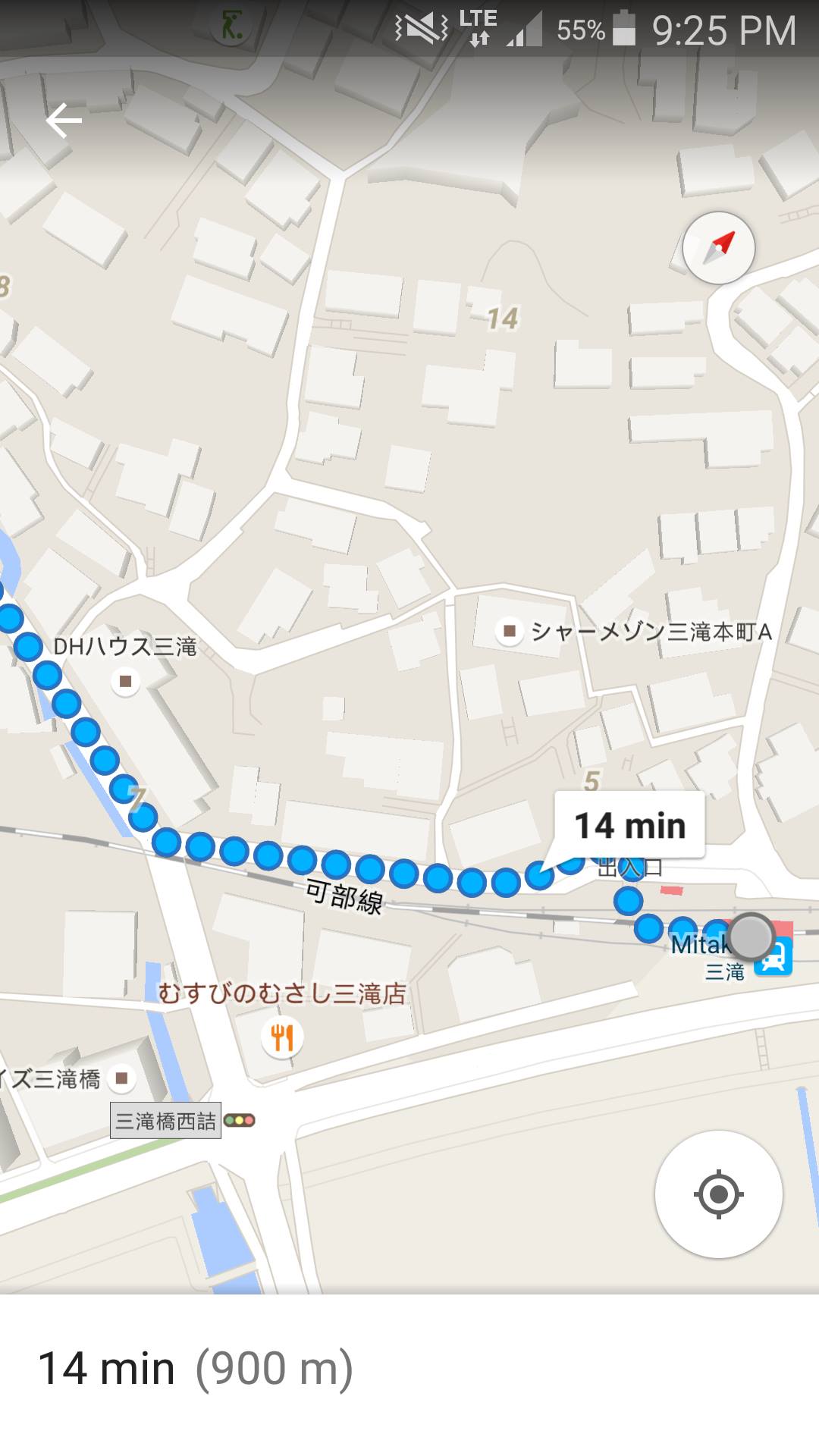Open the 14 min (900 m) route details

[x=196, y=1369]
